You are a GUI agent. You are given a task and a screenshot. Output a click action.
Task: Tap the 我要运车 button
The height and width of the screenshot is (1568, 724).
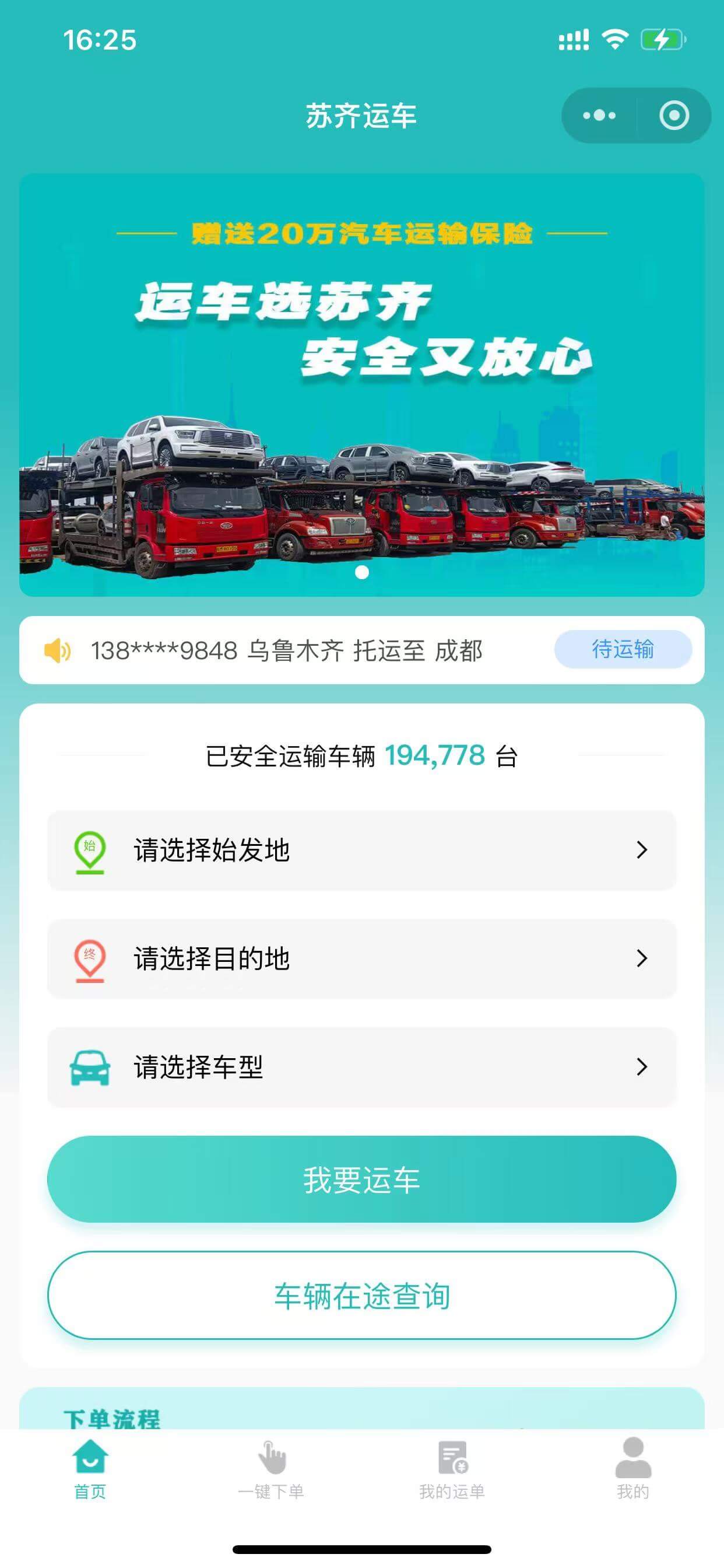coord(361,1179)
